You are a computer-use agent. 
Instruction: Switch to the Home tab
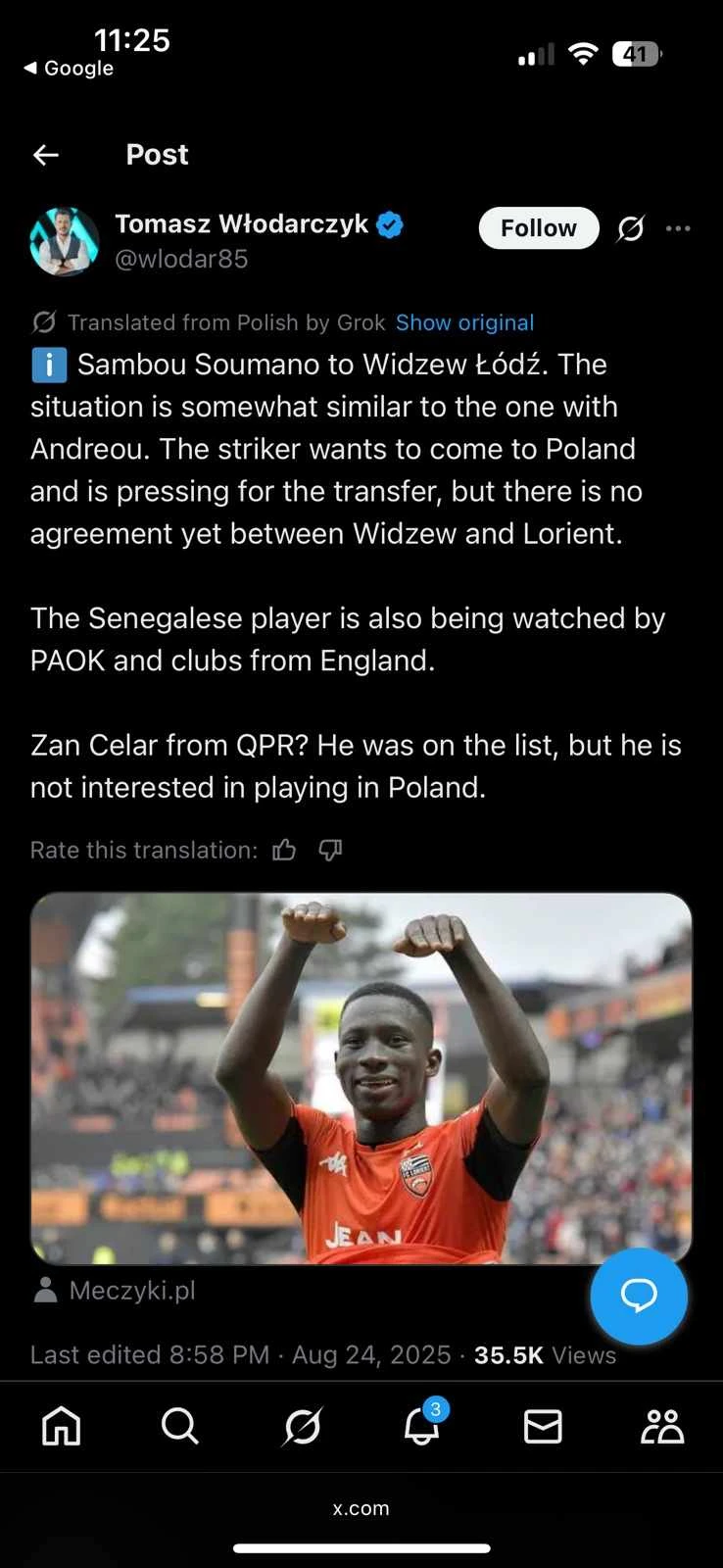point(61,1427)
